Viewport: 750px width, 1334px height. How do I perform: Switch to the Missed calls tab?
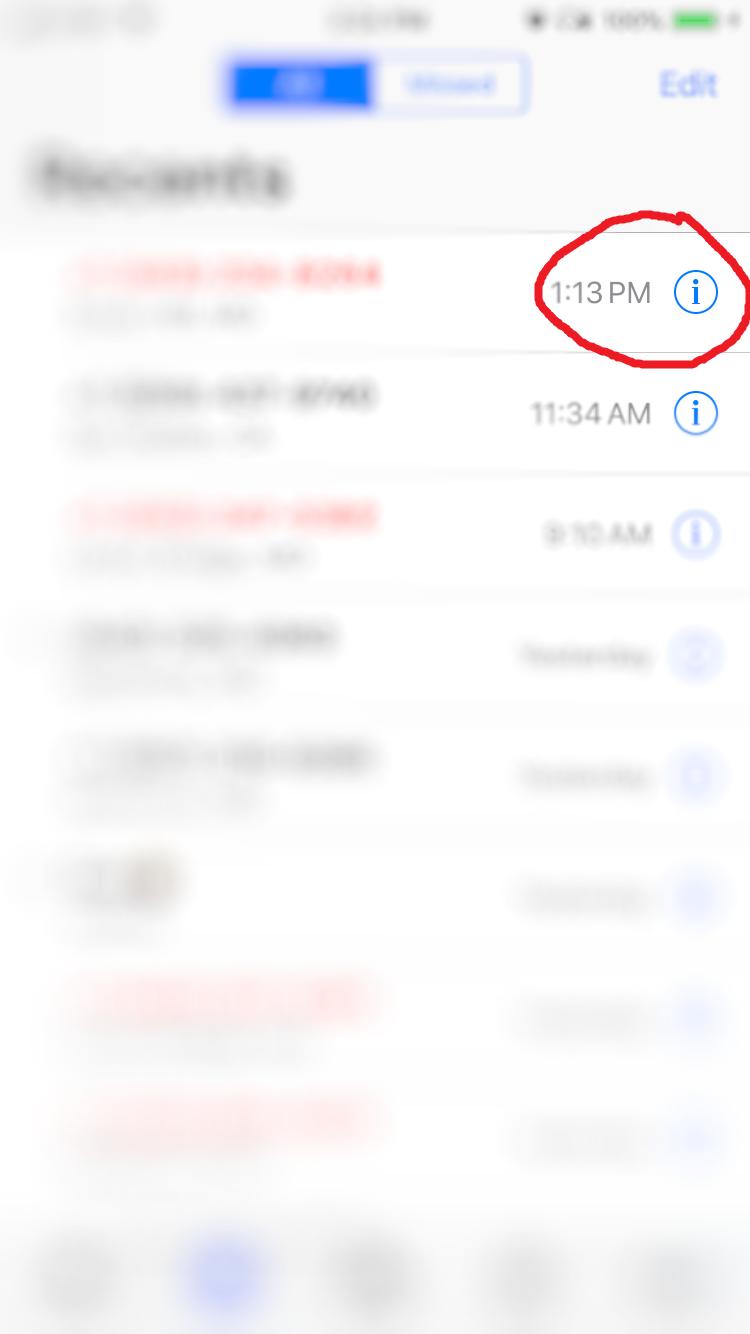450,85
